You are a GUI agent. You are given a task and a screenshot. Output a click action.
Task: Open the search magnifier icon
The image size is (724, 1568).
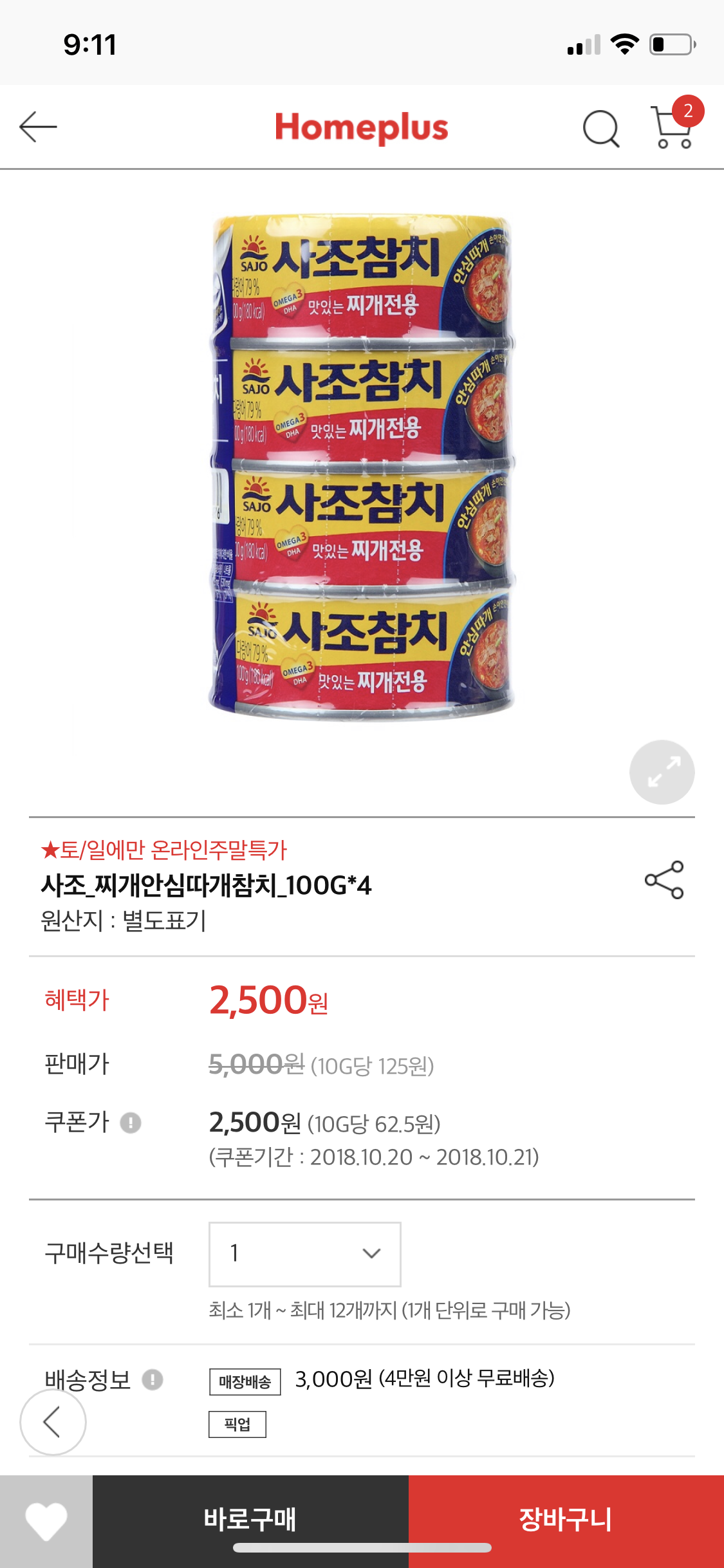[x=600, y=128]
